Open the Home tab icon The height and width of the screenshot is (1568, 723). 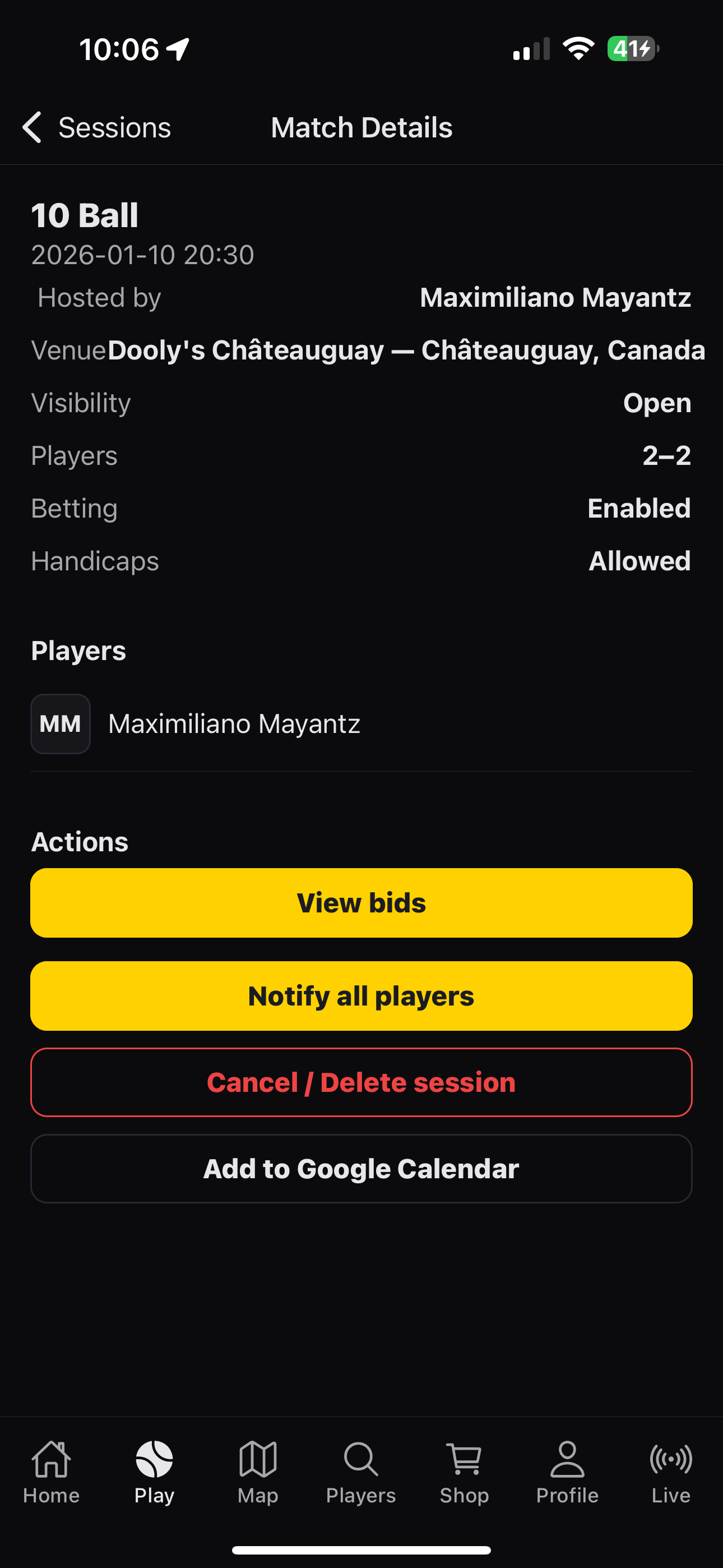(51, 1461)
